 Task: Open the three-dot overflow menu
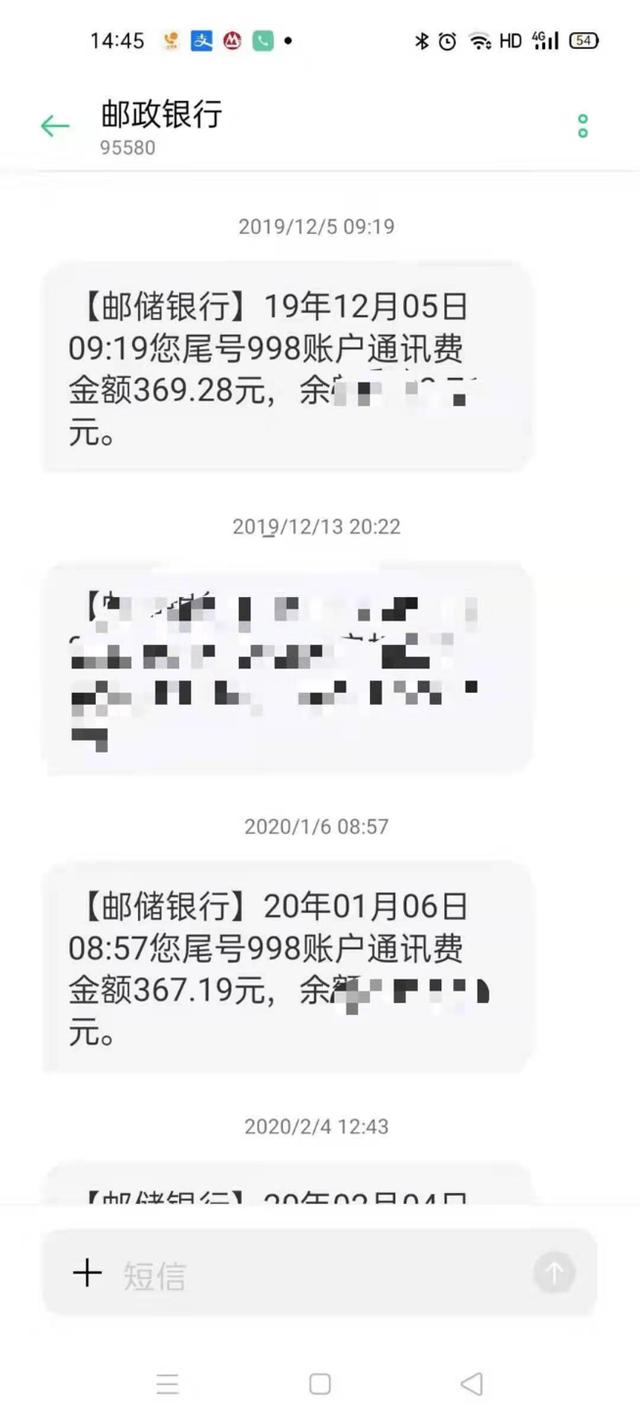coord(583,126)
